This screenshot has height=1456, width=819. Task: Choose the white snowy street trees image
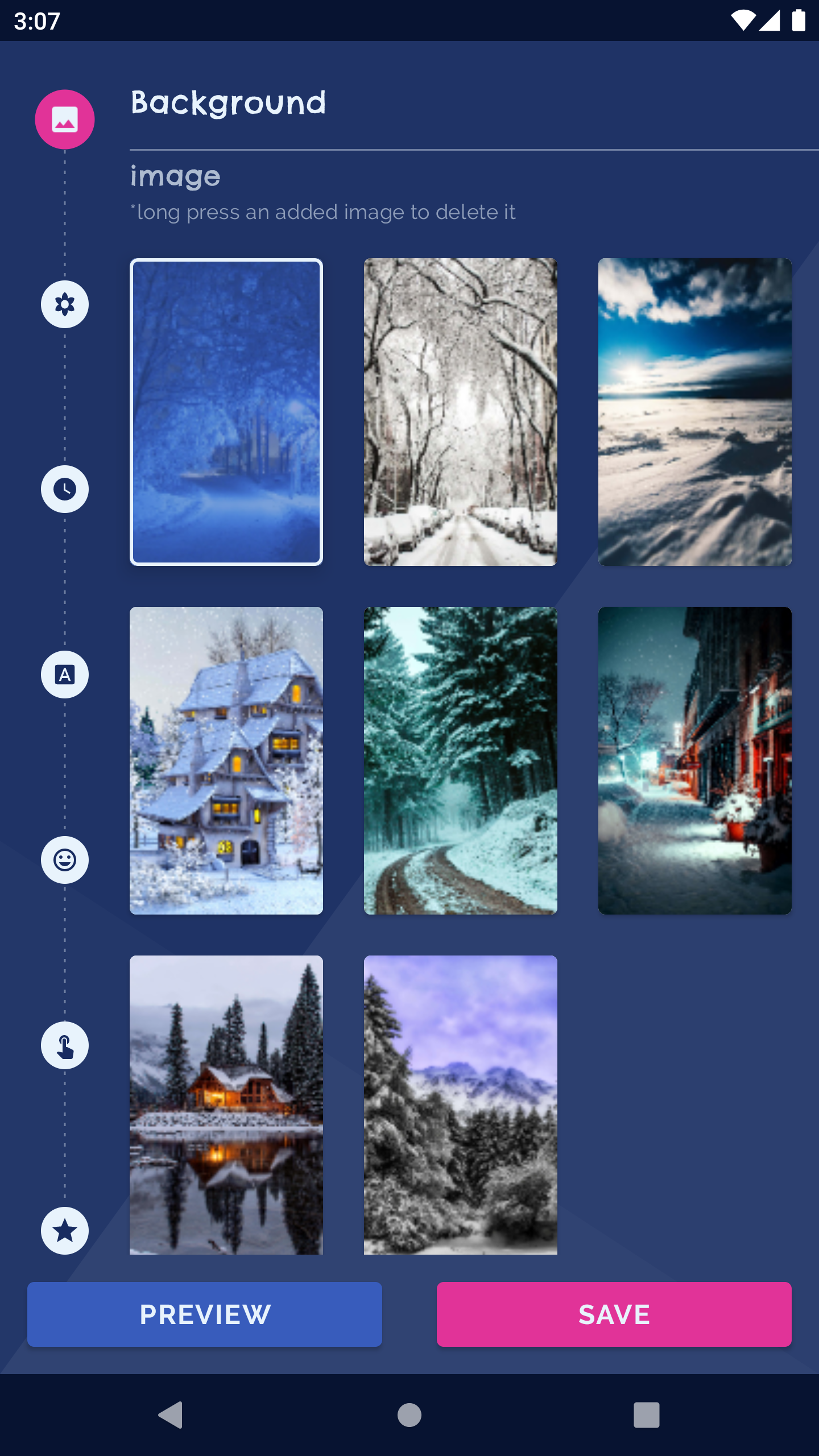[461, 412]
